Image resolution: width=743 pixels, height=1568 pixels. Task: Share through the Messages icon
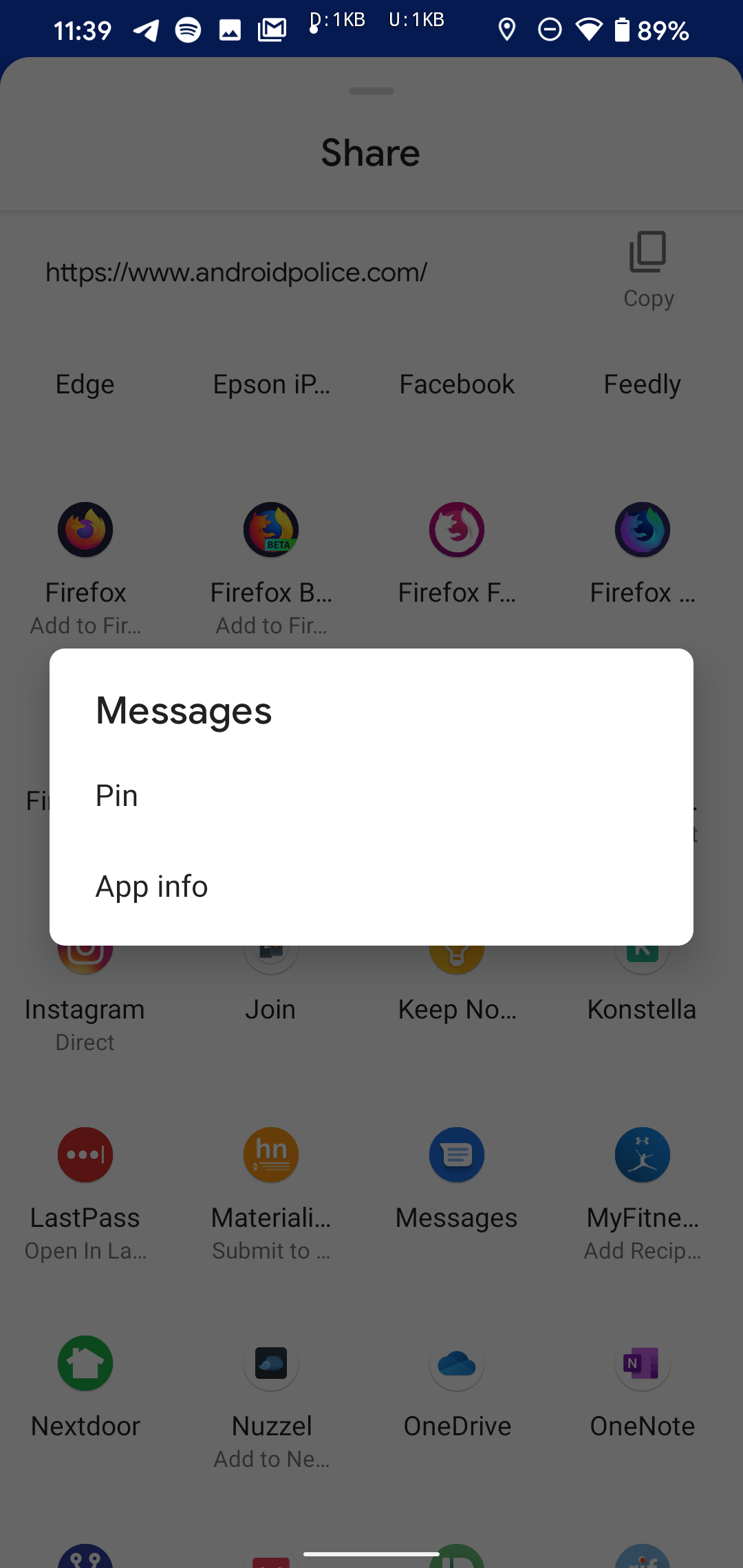coord(456,1155)
